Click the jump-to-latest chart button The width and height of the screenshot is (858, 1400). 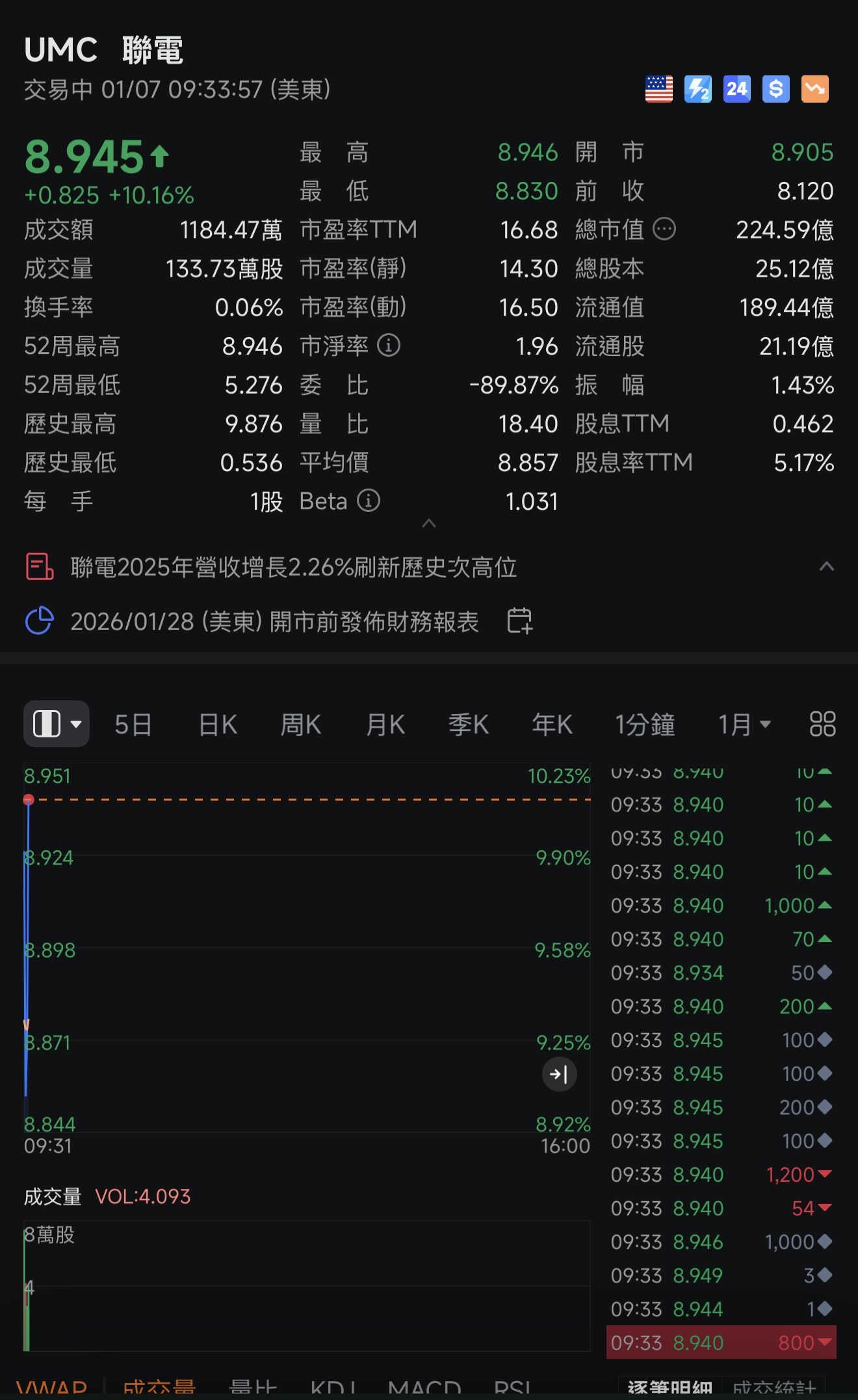point(559,1074)
